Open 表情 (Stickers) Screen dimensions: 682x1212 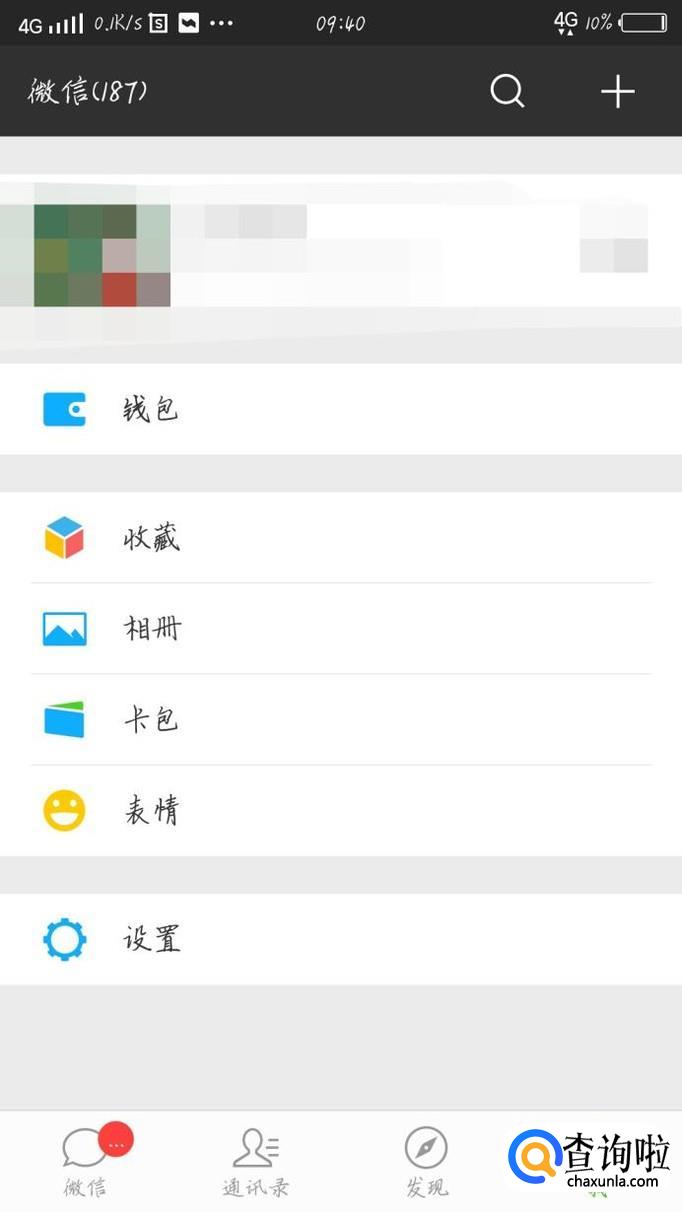[x=340, y=811]
